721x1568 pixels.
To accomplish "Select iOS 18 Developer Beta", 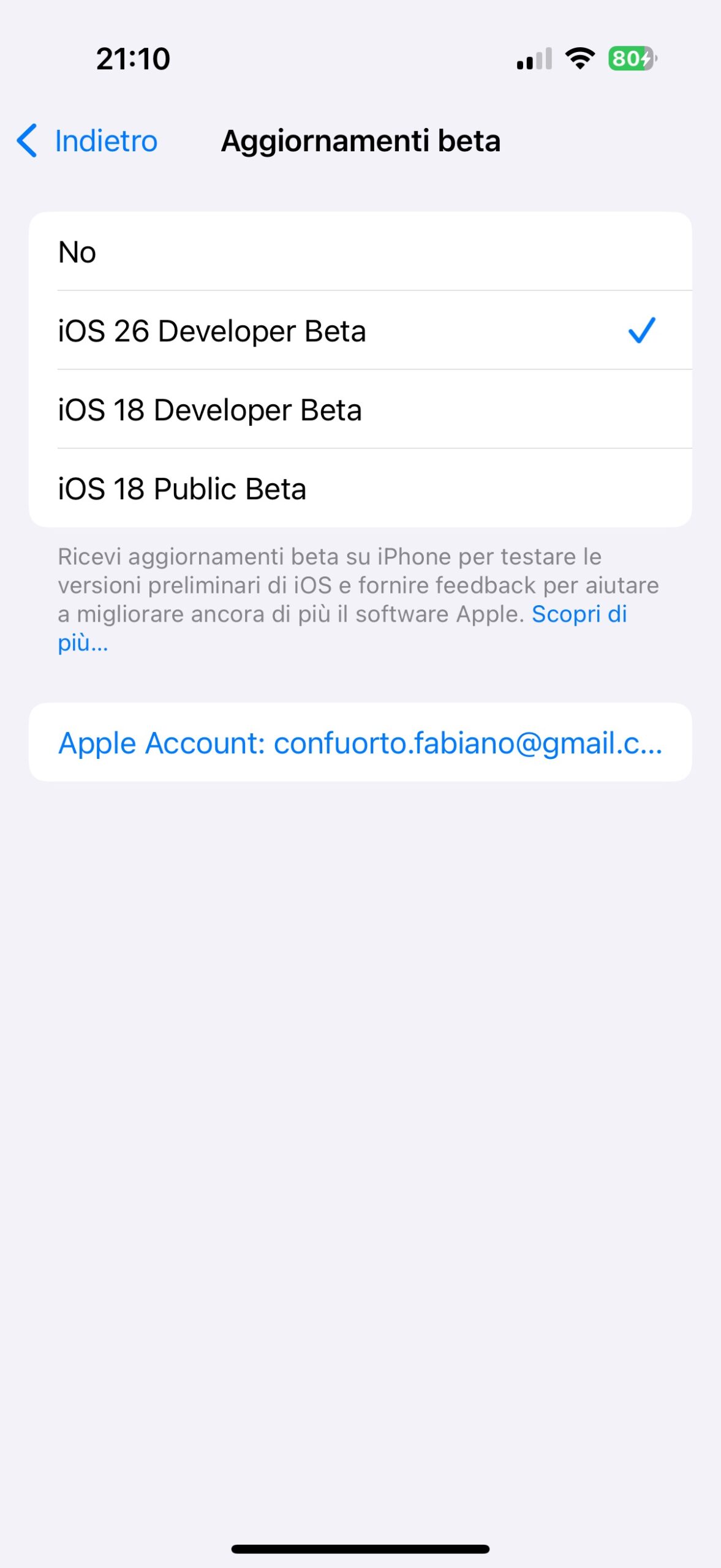I will (x=360, y=409).
